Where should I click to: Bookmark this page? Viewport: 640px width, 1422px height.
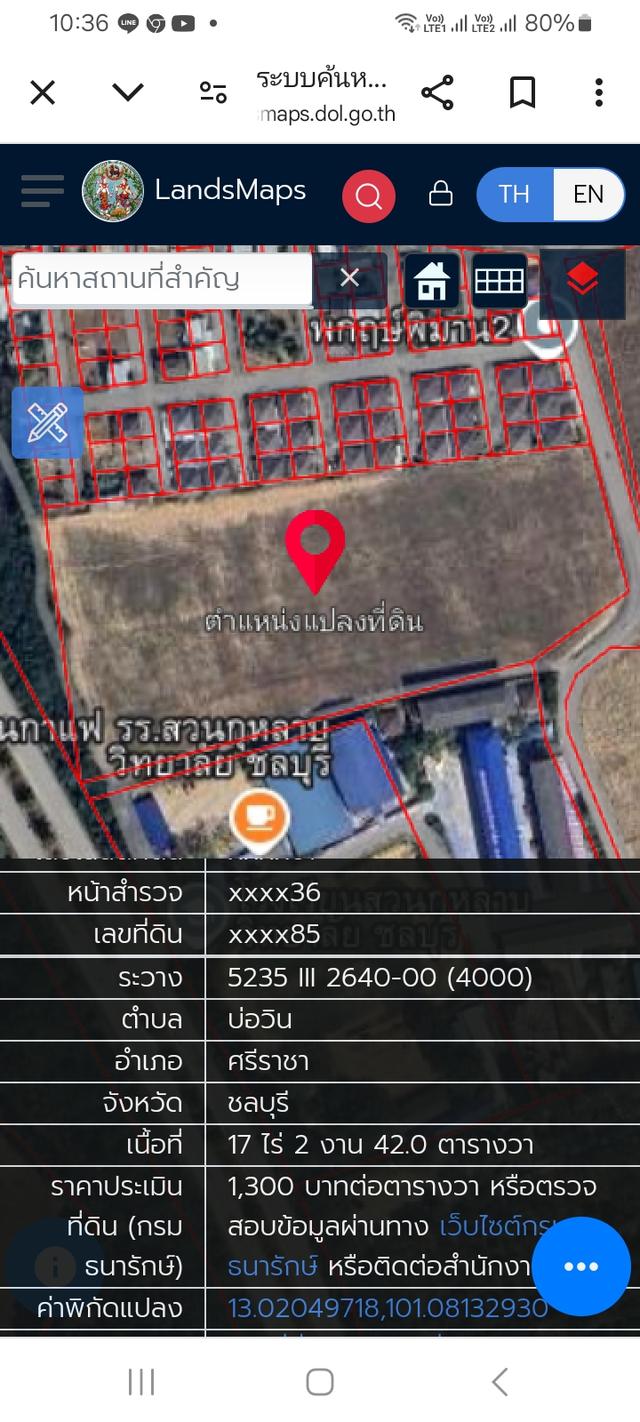click(522, 93)
